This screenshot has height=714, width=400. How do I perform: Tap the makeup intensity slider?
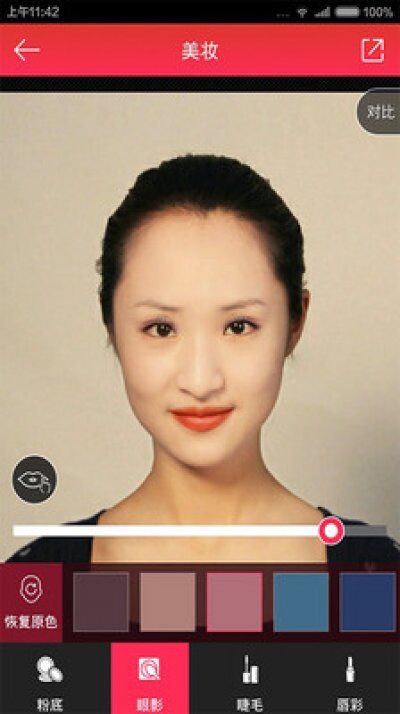tap(200, 530)
